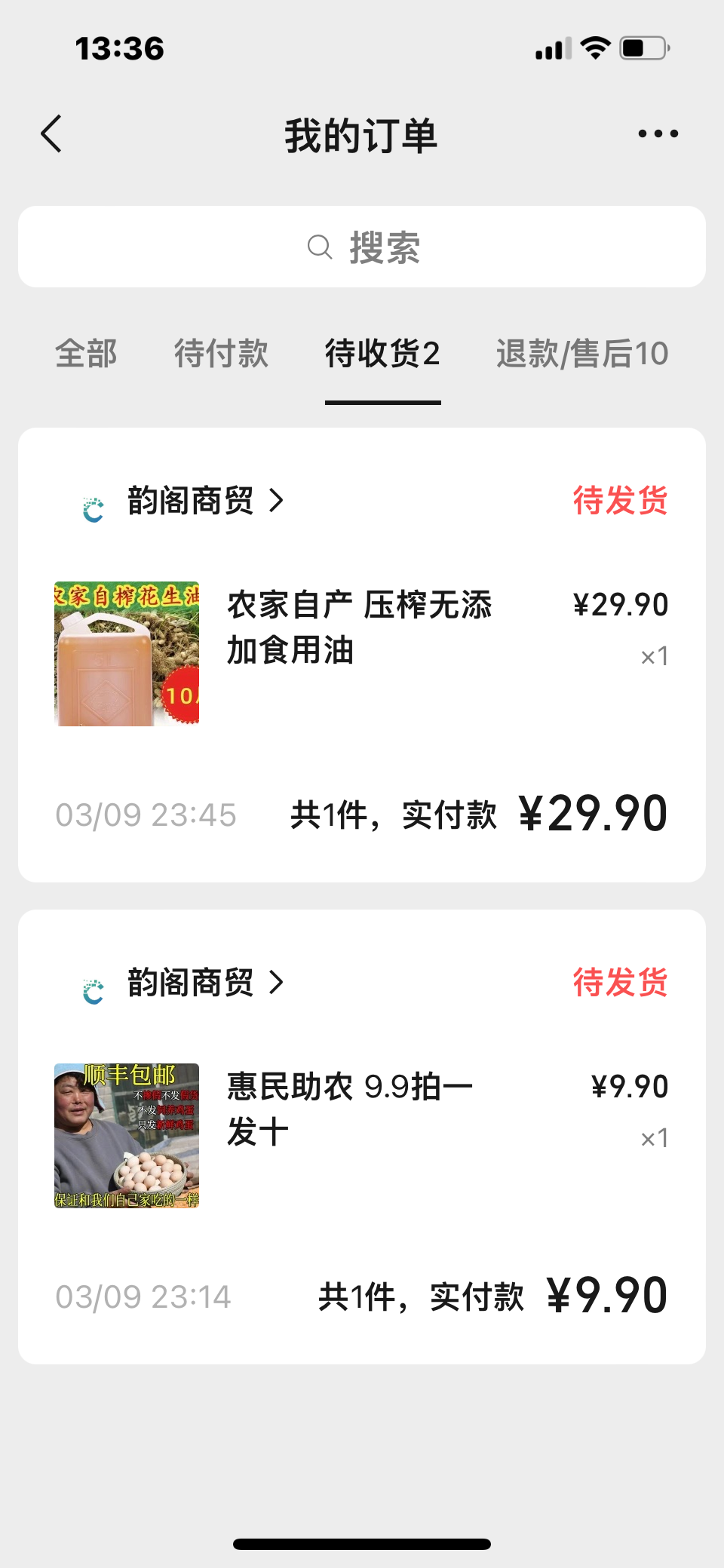Switch to the 全部 orders tab
Screen dimensions: 724x1568
point(86,353)
